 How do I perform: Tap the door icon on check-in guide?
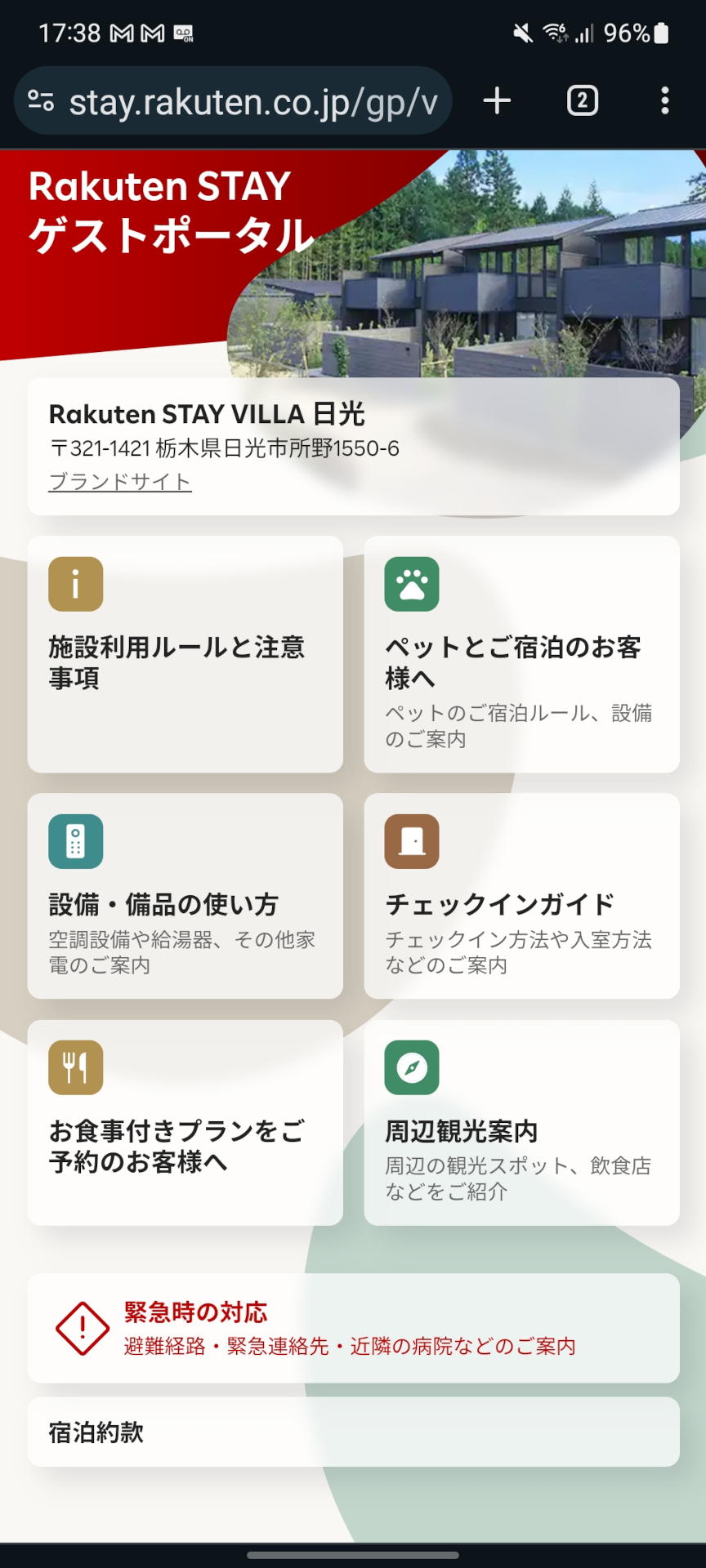click(412, 840)
